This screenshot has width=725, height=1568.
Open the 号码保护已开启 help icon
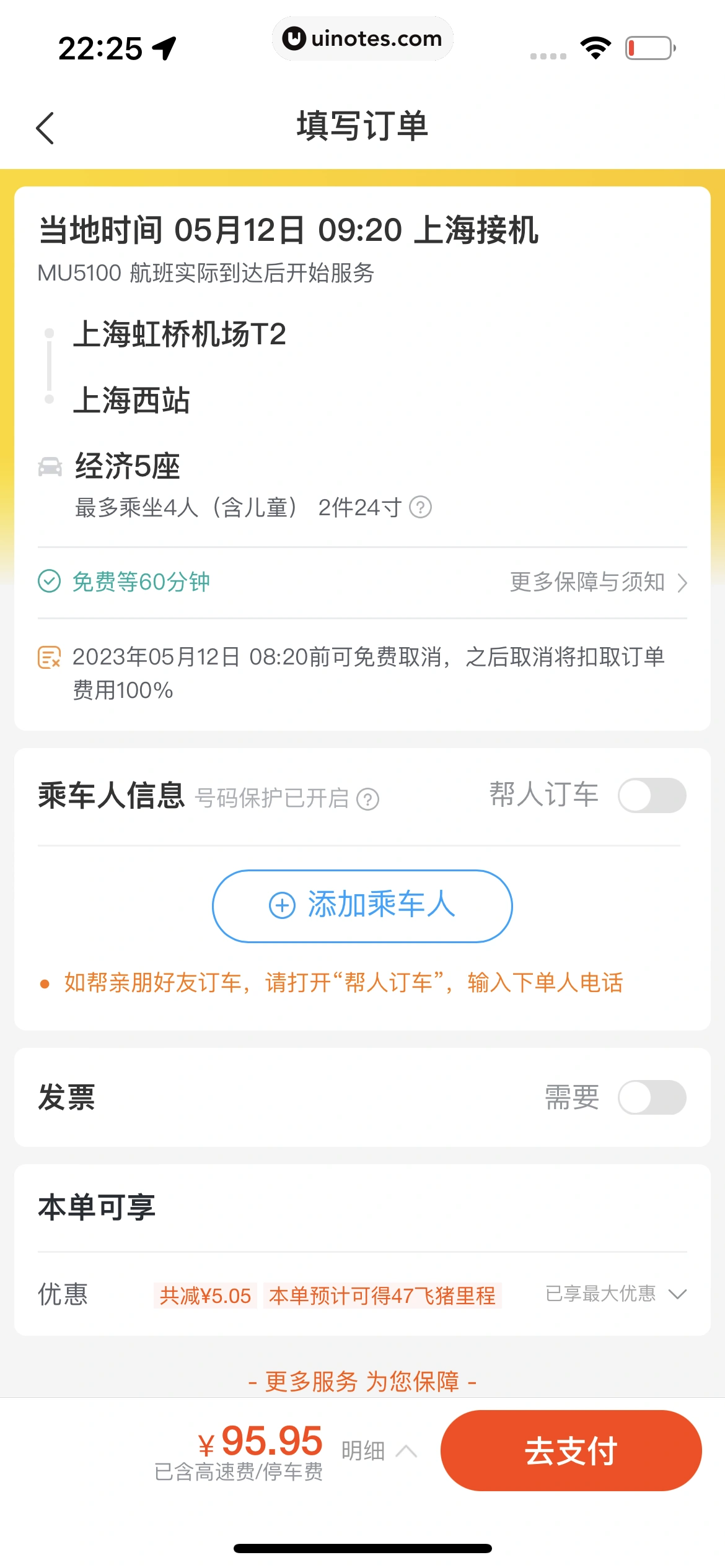(368, 799)
